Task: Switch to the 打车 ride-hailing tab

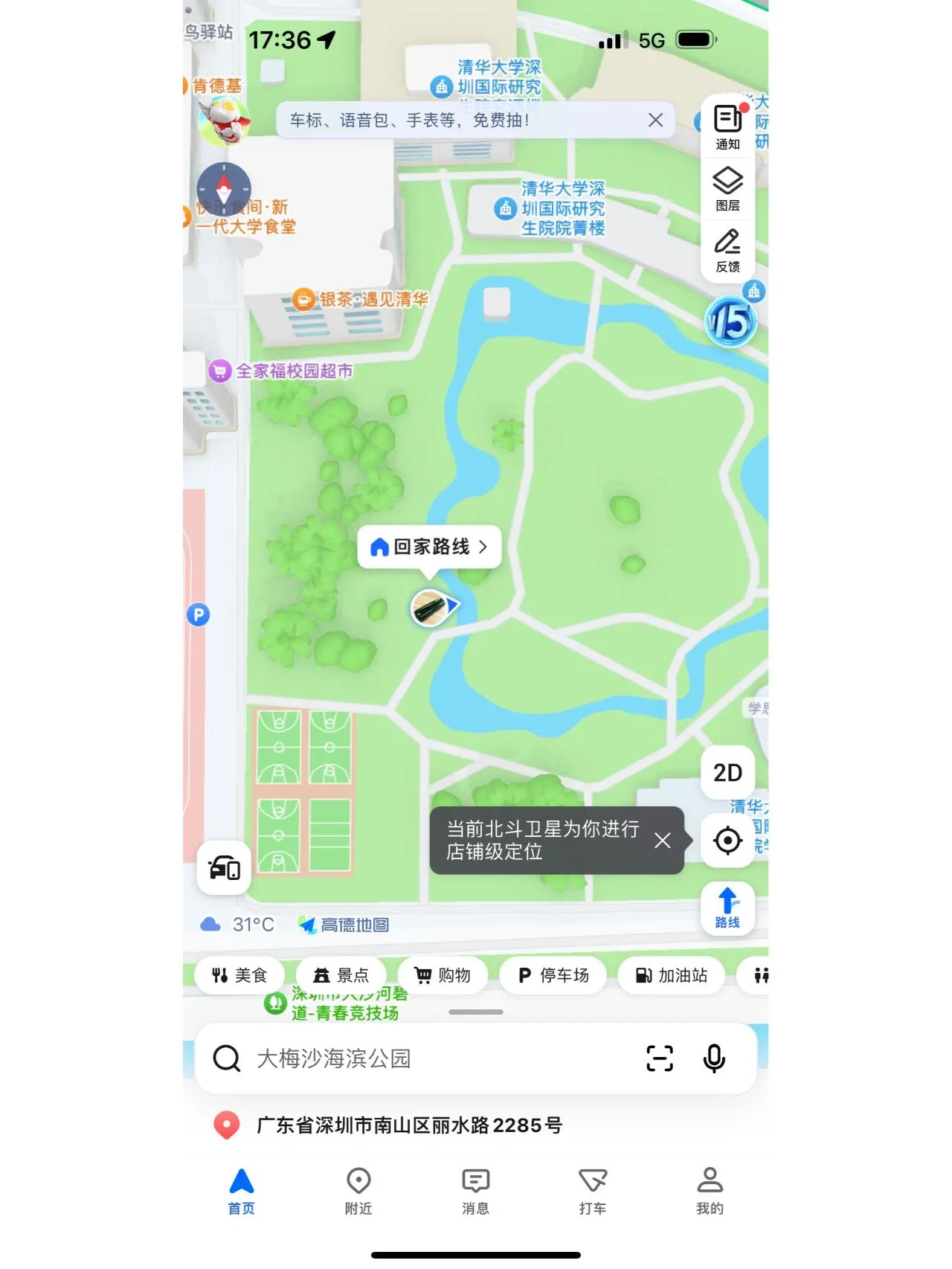Action: coord(593,1190)
